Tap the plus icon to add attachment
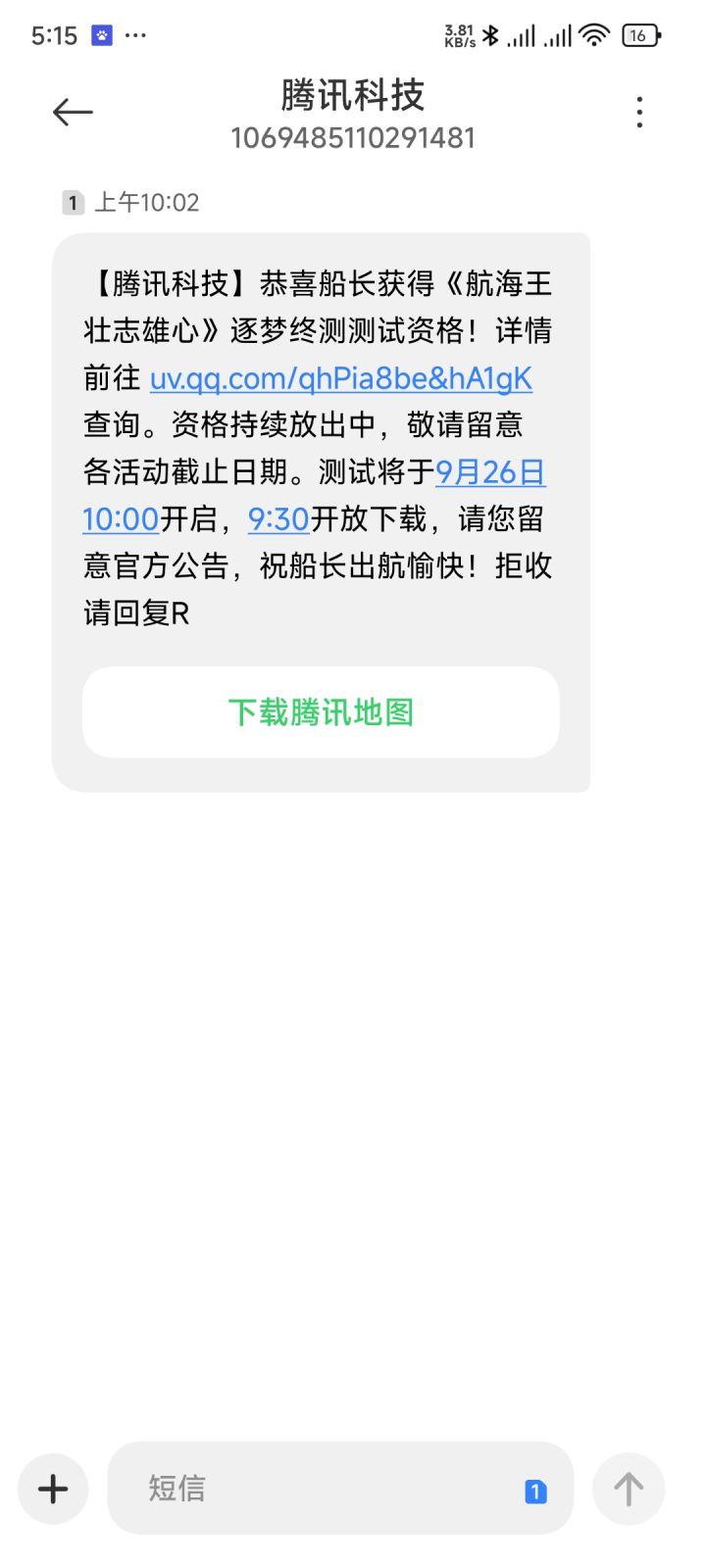 [52, 1489]
